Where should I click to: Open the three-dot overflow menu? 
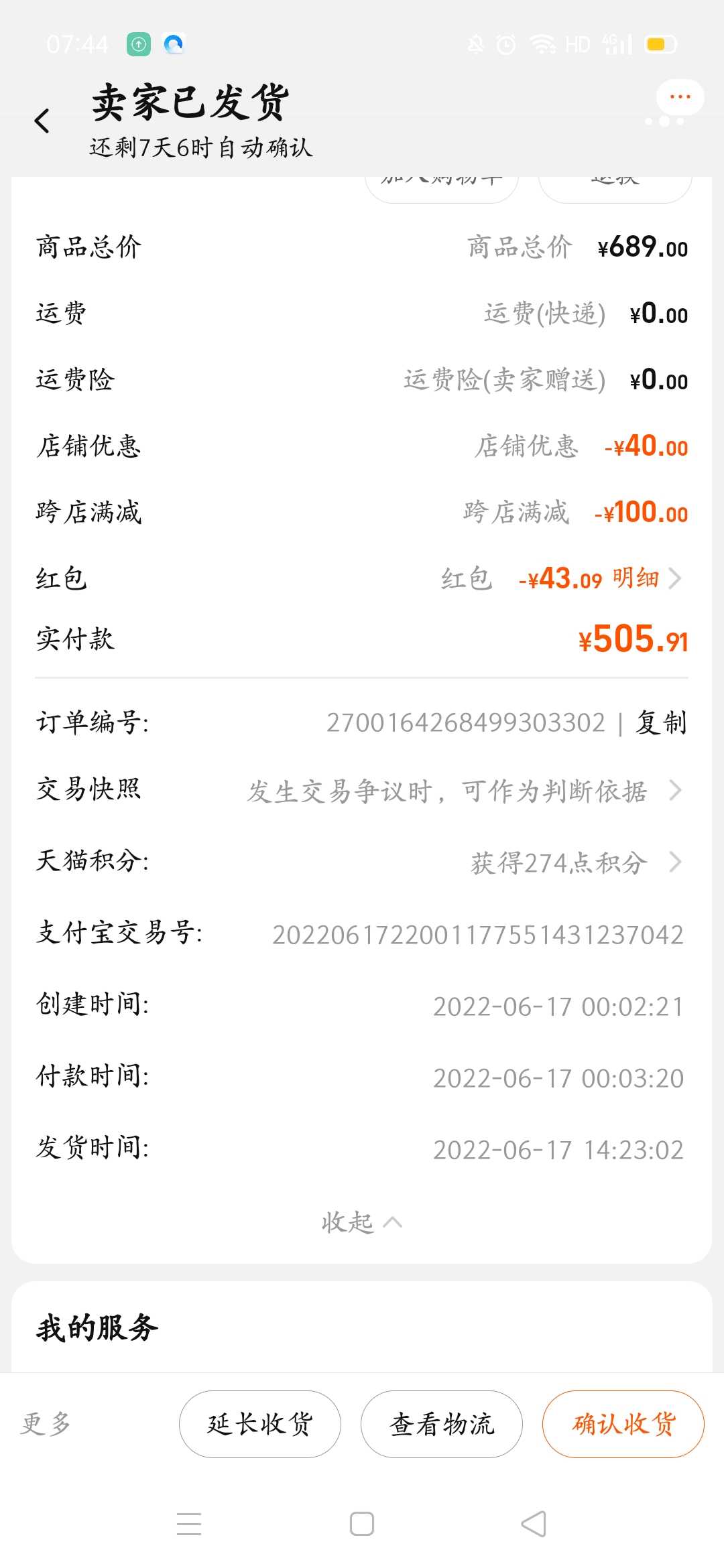pos(680,97)
